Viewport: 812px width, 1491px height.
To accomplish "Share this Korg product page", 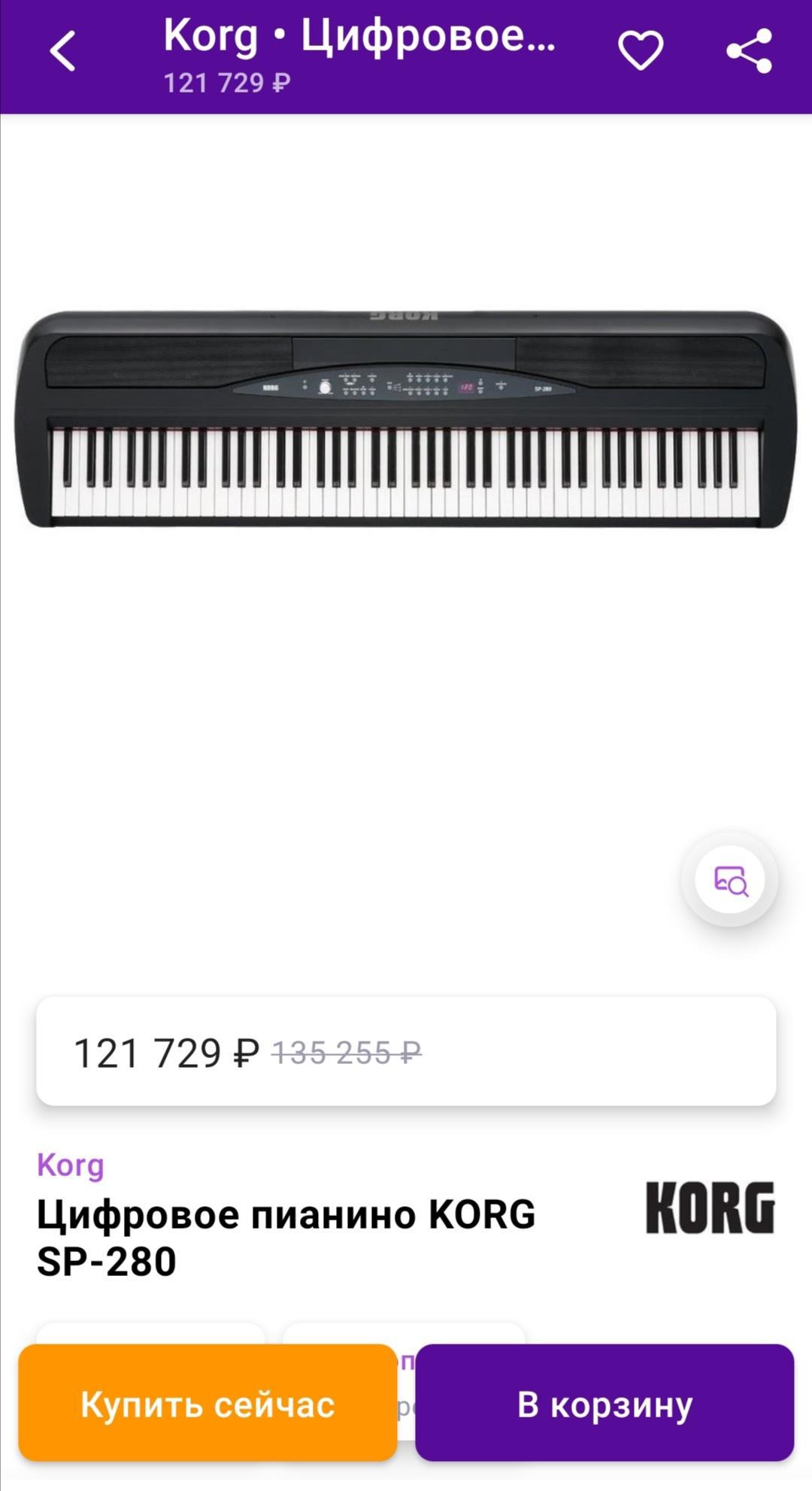I will click(x=749, y=51).
